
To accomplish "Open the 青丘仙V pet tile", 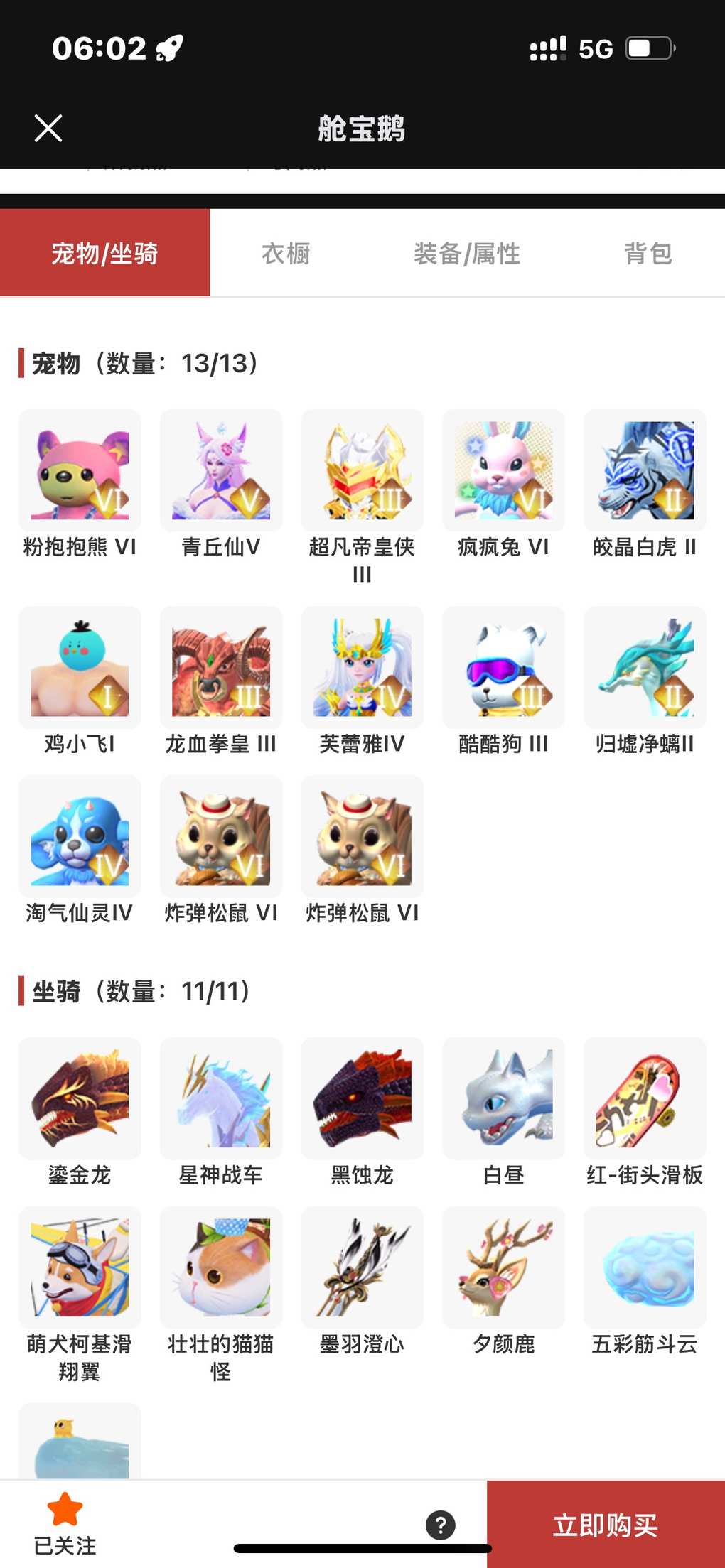I will coord(221,470).
